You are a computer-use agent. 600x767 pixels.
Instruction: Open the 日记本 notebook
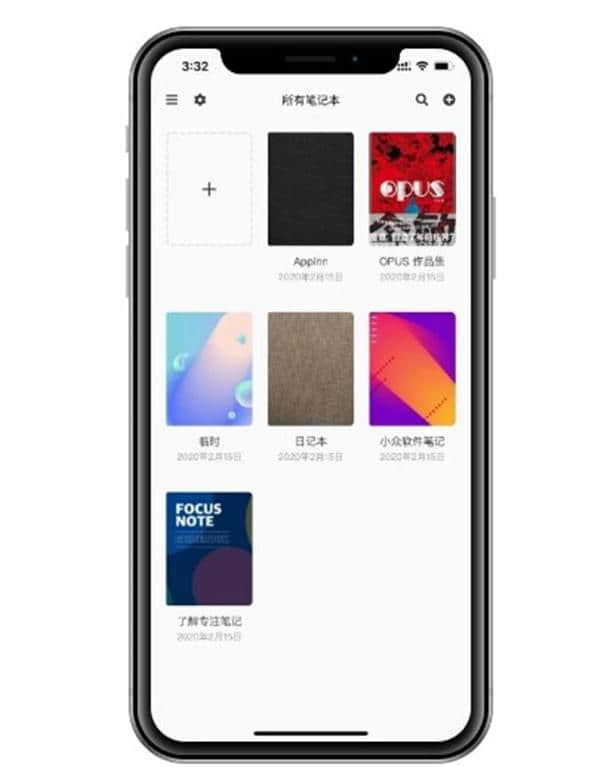coord(310,369)
